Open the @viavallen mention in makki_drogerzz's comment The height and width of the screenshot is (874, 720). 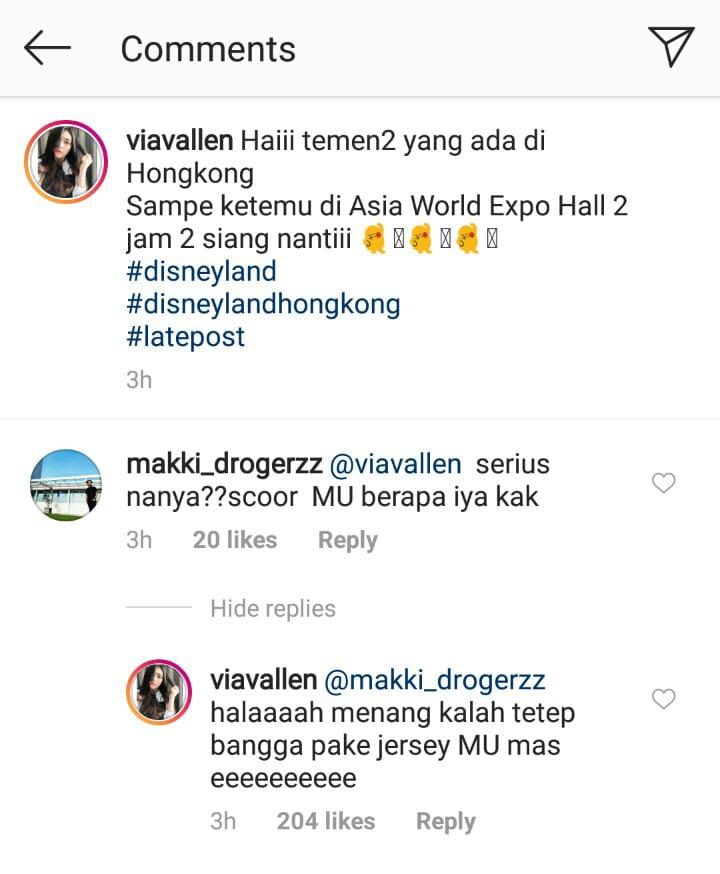(x=396, y=465)
